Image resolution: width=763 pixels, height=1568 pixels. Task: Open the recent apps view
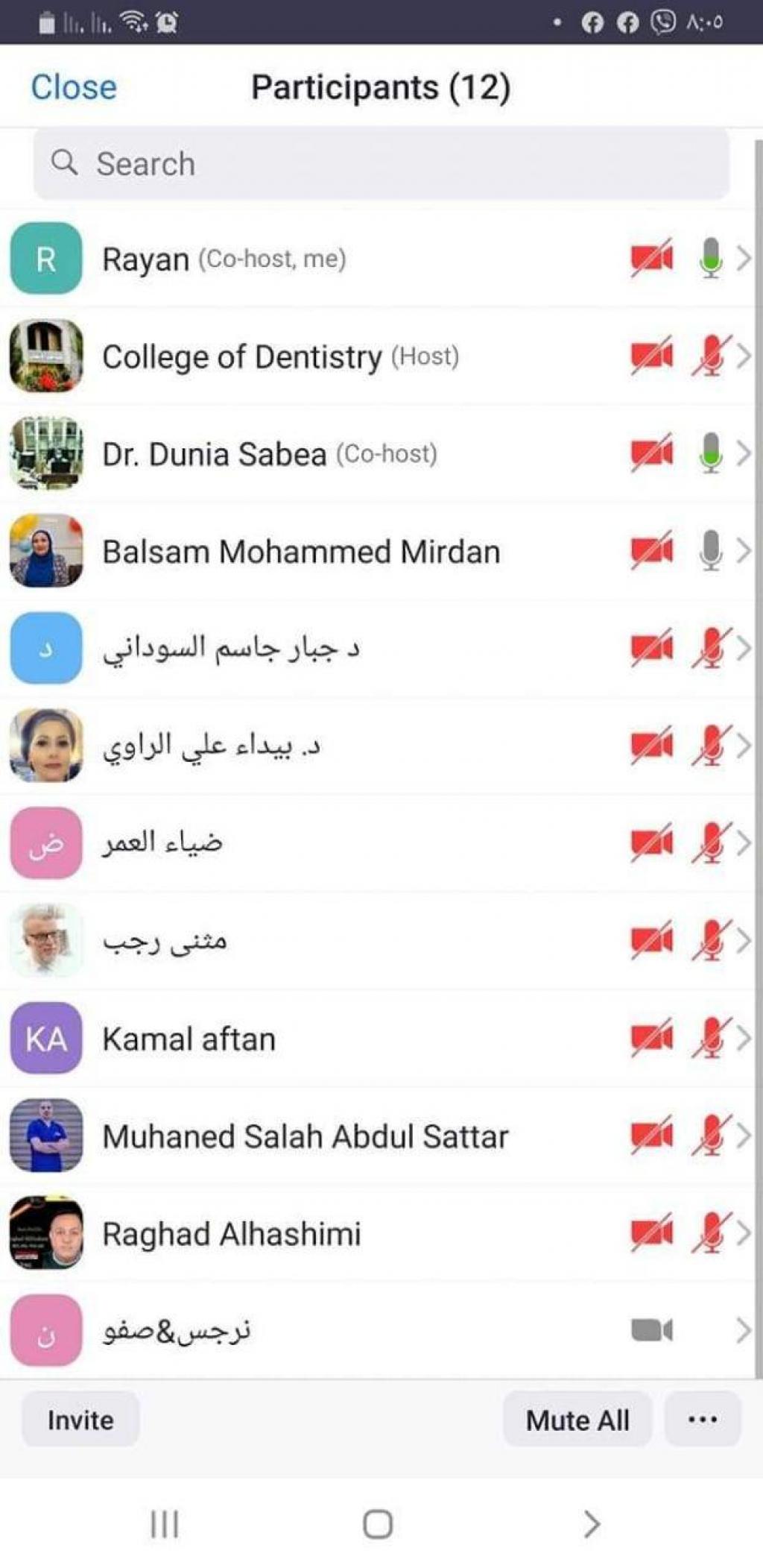pyautogui.click(x=165, y=1525)
